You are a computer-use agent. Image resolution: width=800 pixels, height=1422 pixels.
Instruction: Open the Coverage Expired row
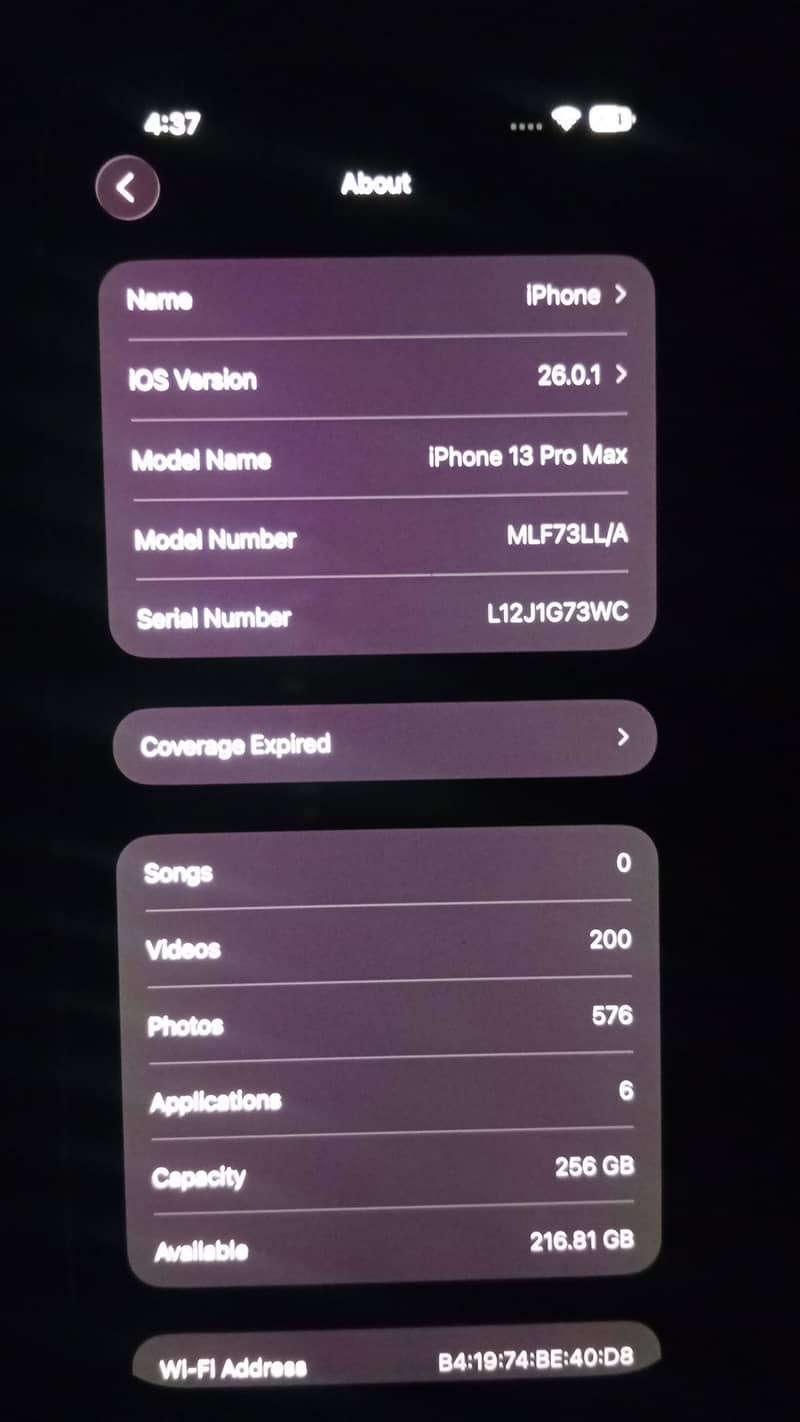click(x=384, y=743)
